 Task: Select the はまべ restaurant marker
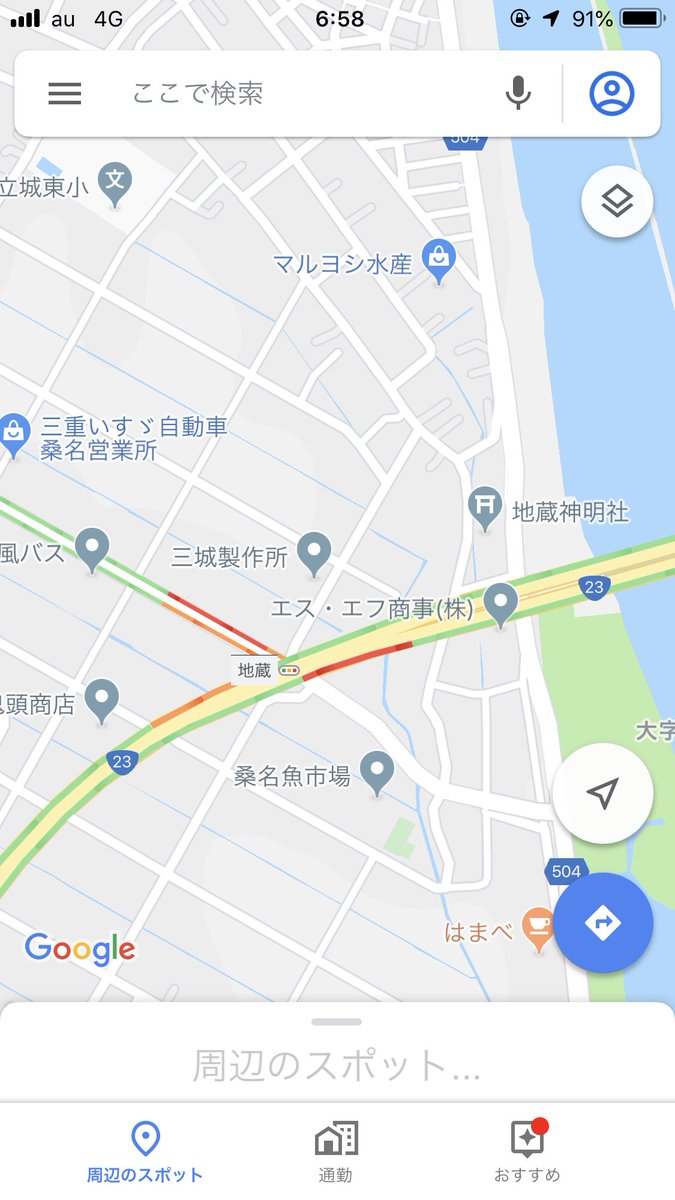(x=538, y=930)
